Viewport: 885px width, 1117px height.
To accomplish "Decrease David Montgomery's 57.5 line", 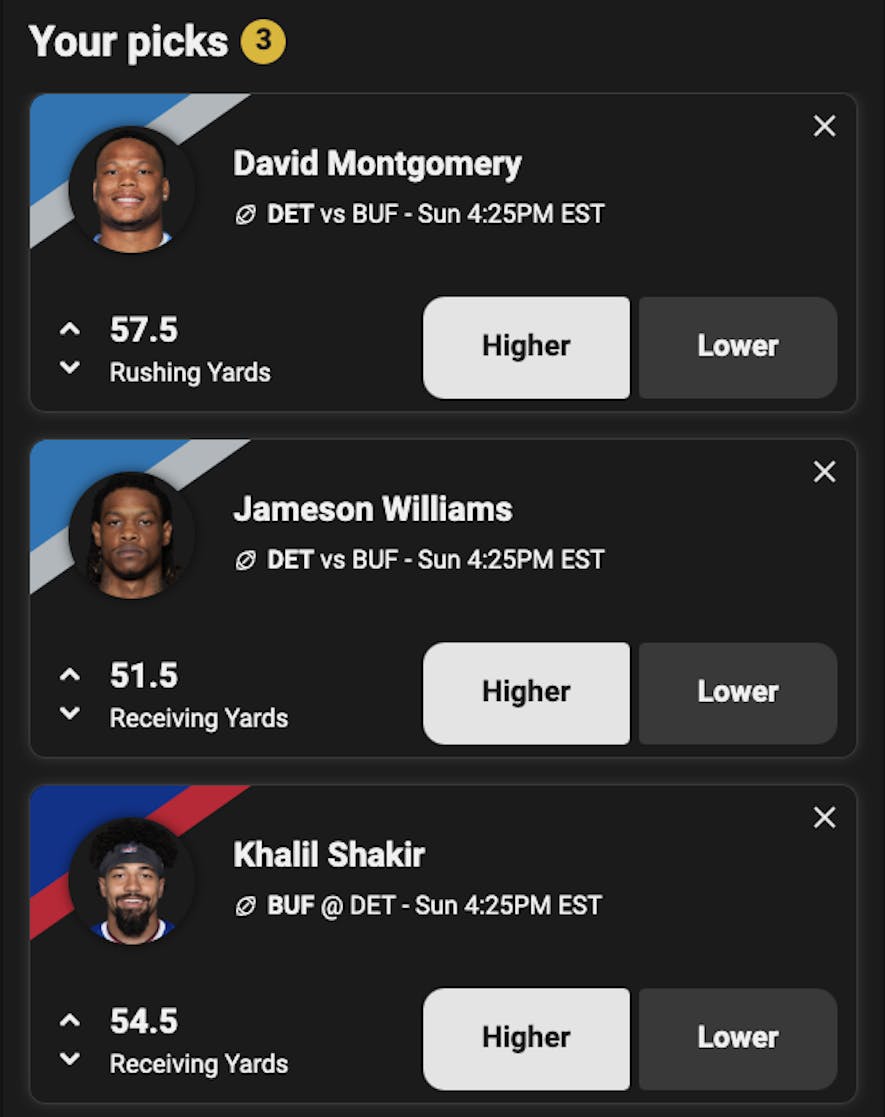I will coord(69,368).
